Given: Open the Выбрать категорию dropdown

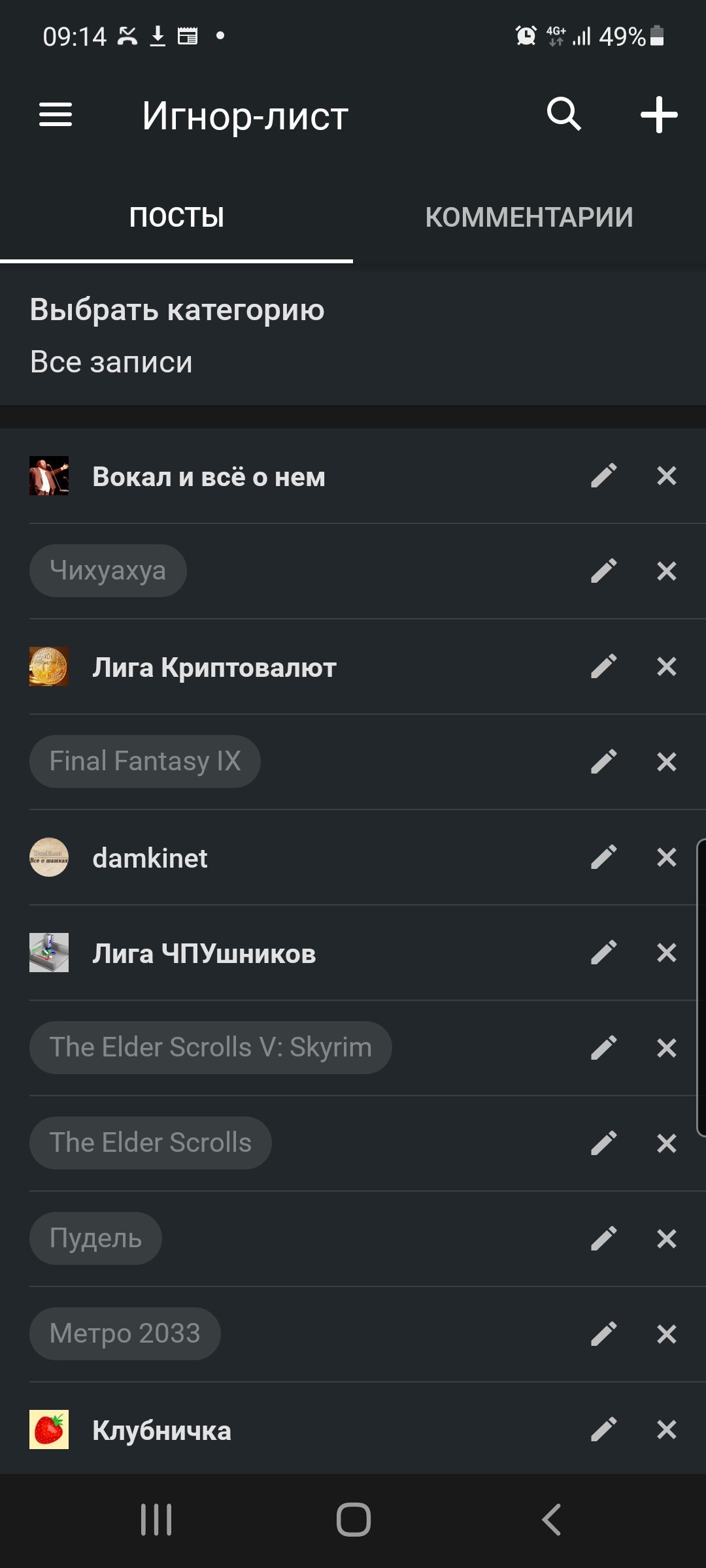Looking at the screenshot, I should tap(176, 336).
